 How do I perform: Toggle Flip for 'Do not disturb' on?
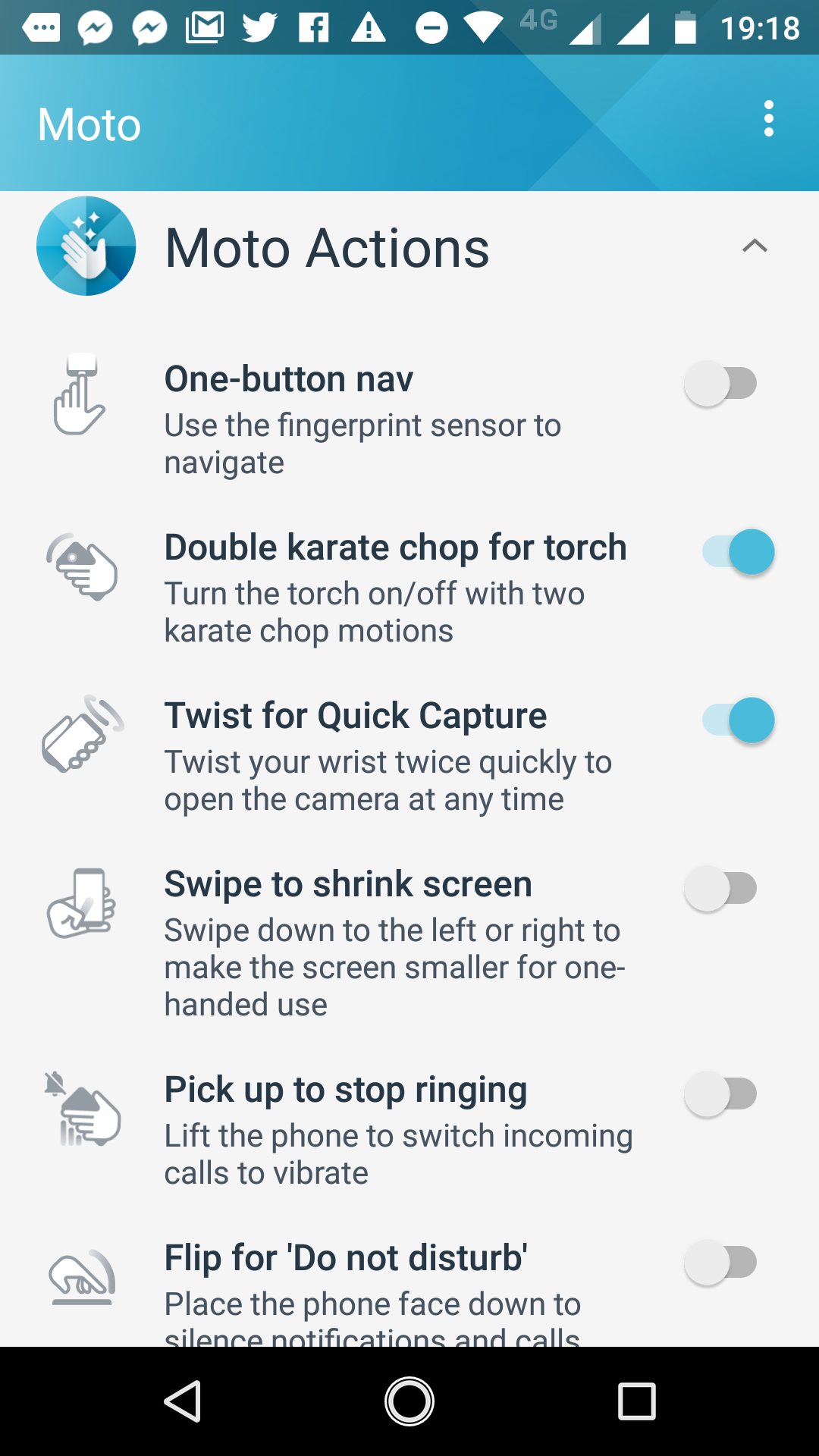pos(721,1263)
